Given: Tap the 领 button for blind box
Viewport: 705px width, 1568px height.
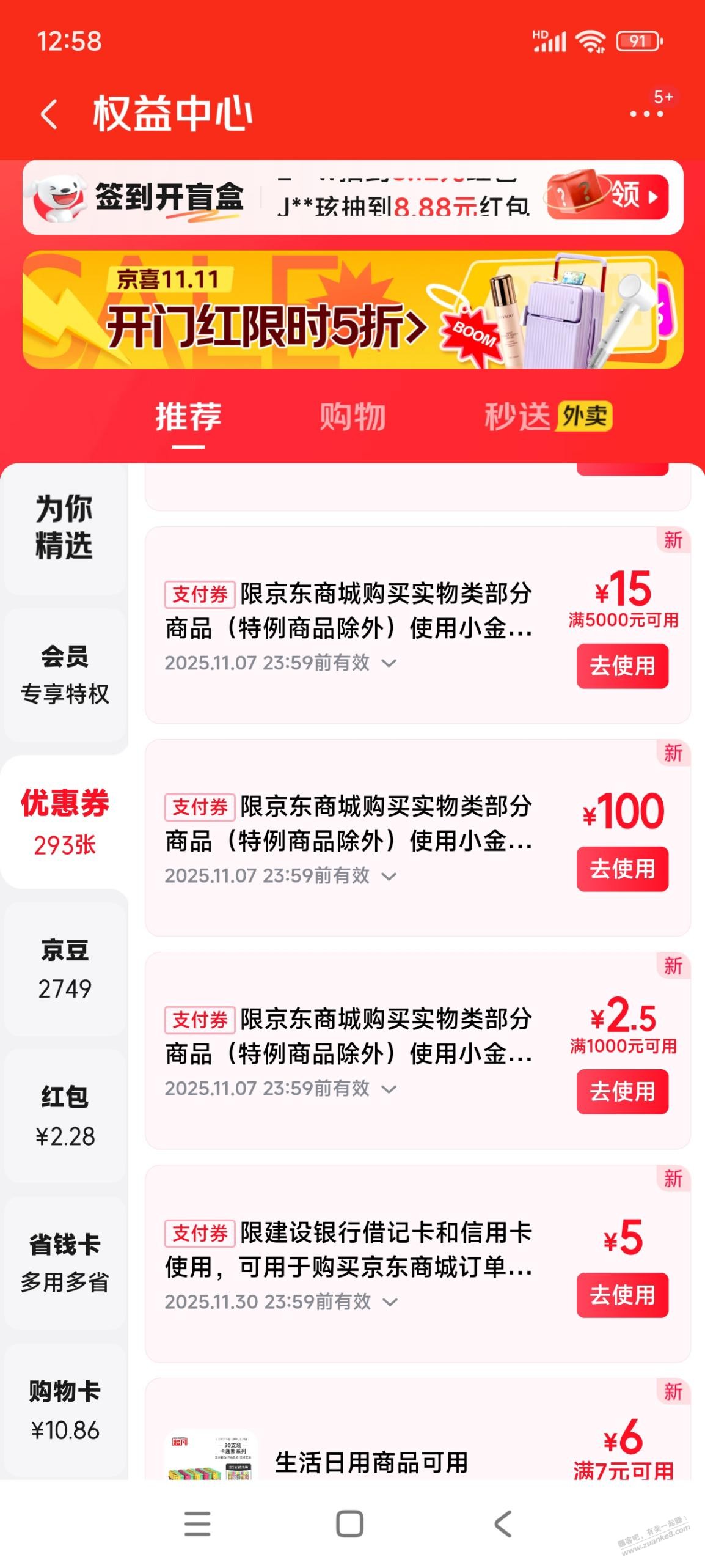Looking at the screenshot, I should point(607,197).
